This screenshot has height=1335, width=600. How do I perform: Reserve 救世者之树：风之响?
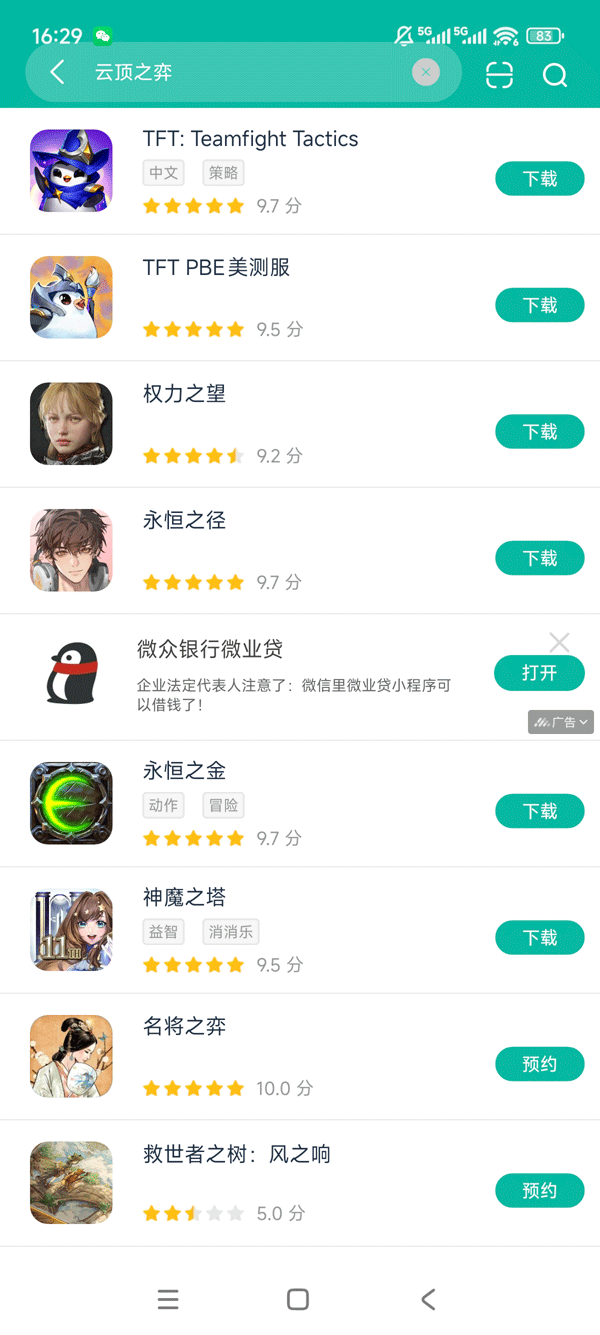[539, 1191]
